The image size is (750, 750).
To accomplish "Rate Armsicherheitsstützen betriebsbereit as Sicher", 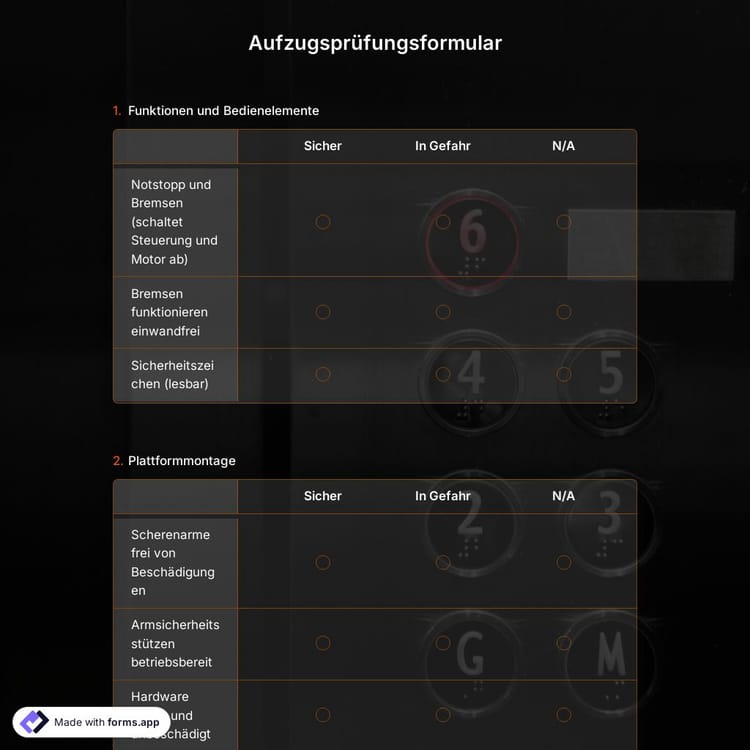I will 323,643.
